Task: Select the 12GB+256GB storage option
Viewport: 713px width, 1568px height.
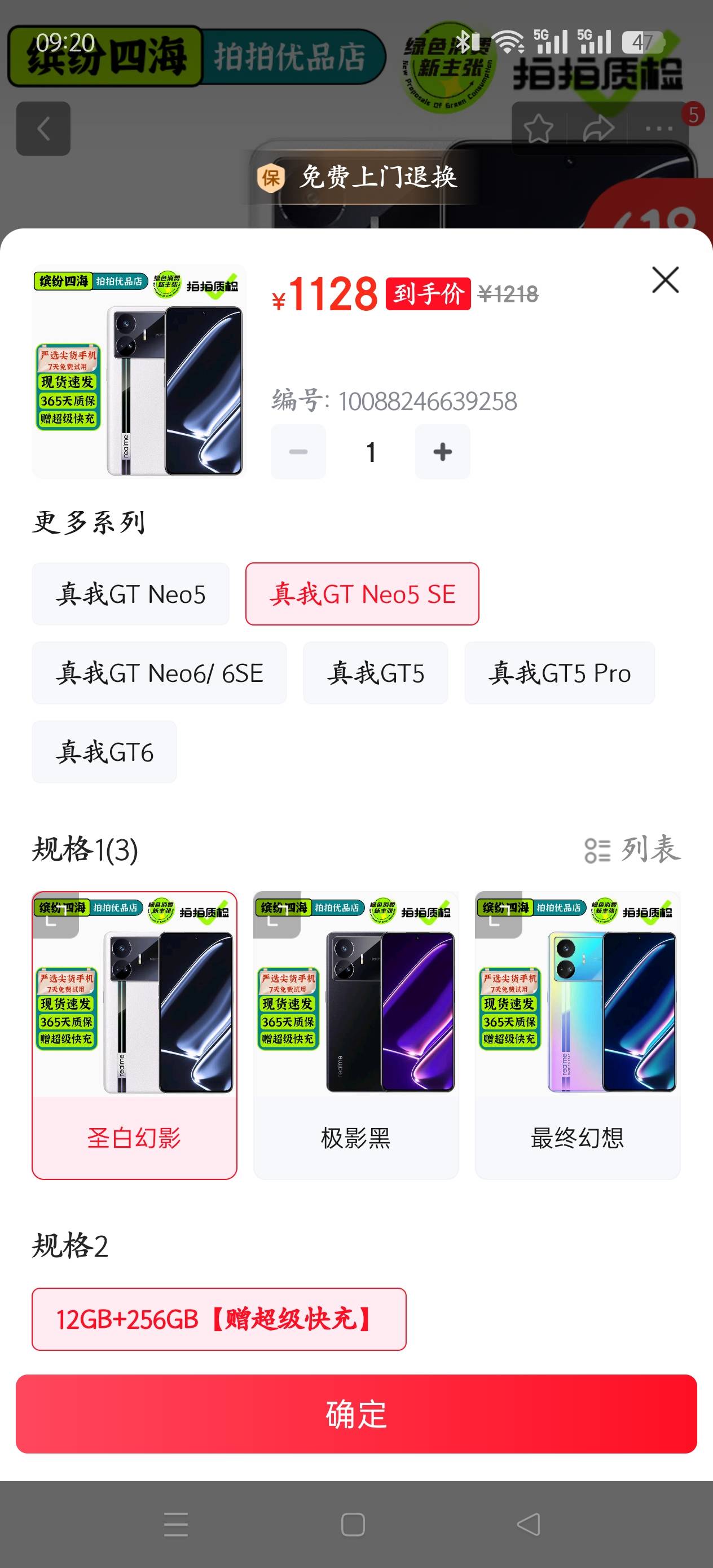Action: pyautogui.click(x=219, y=1319)
